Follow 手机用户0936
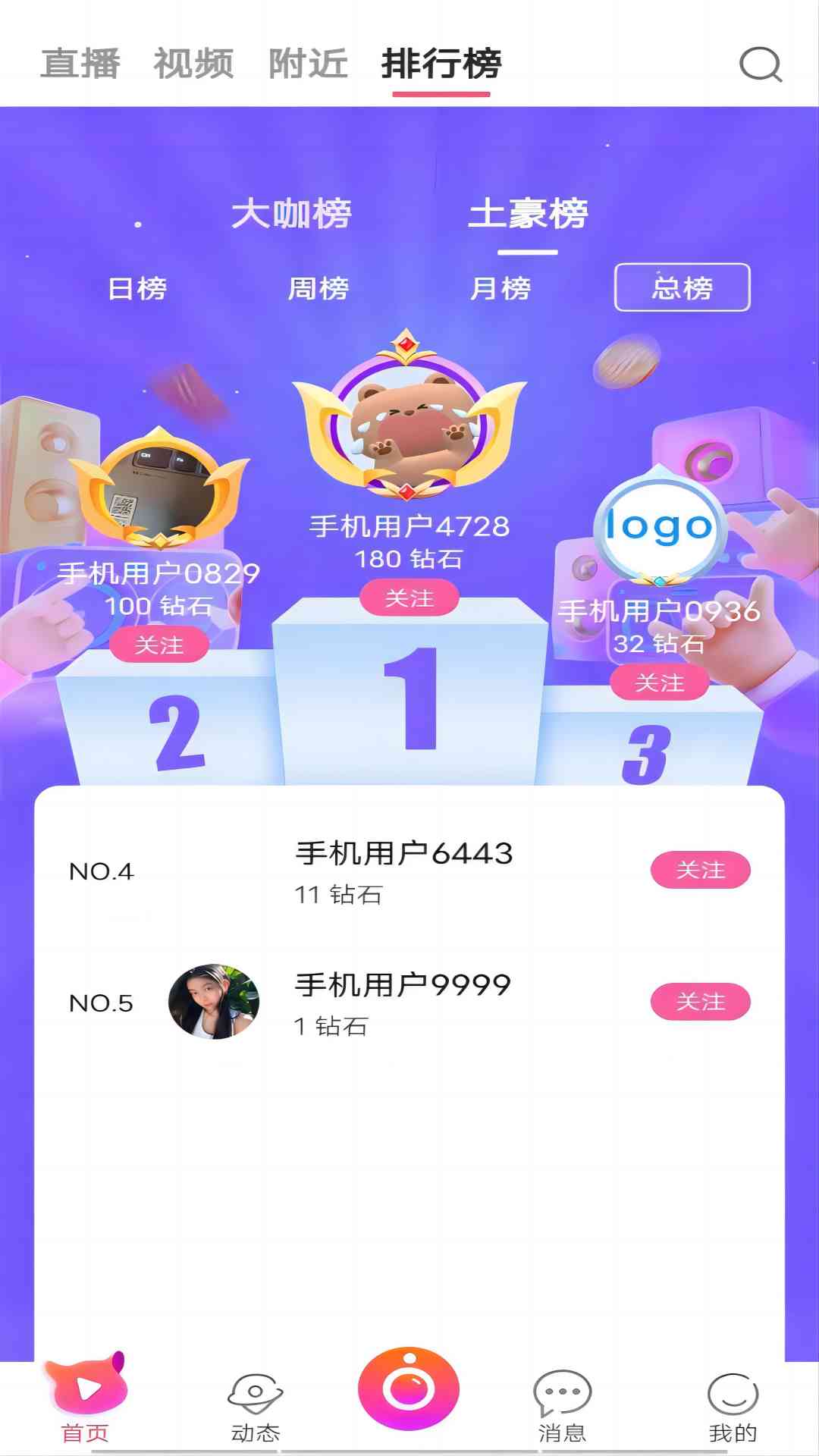Image resolution: width=819 pixels, height=1456 pixels. tap(660, 682)
